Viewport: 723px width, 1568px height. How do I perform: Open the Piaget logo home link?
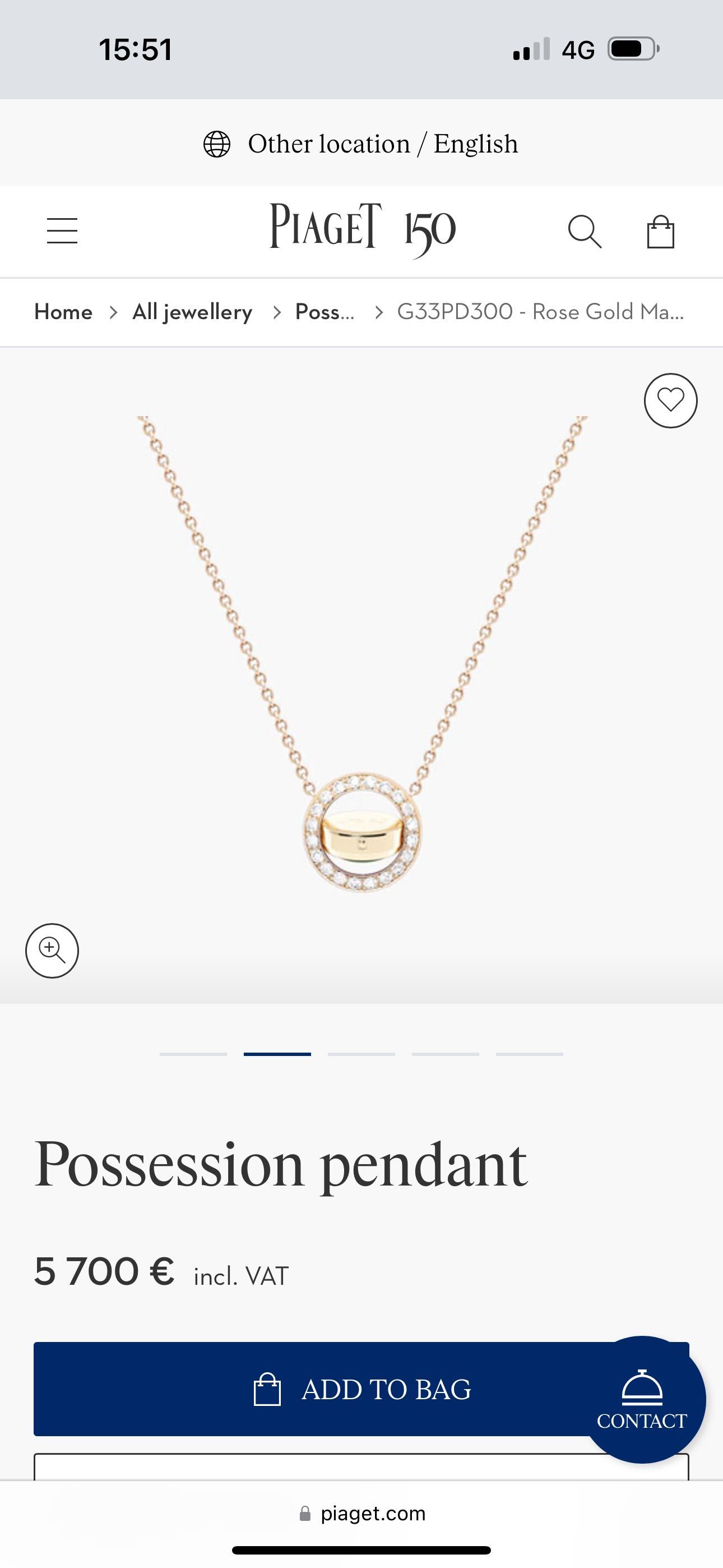click(363, 229)
